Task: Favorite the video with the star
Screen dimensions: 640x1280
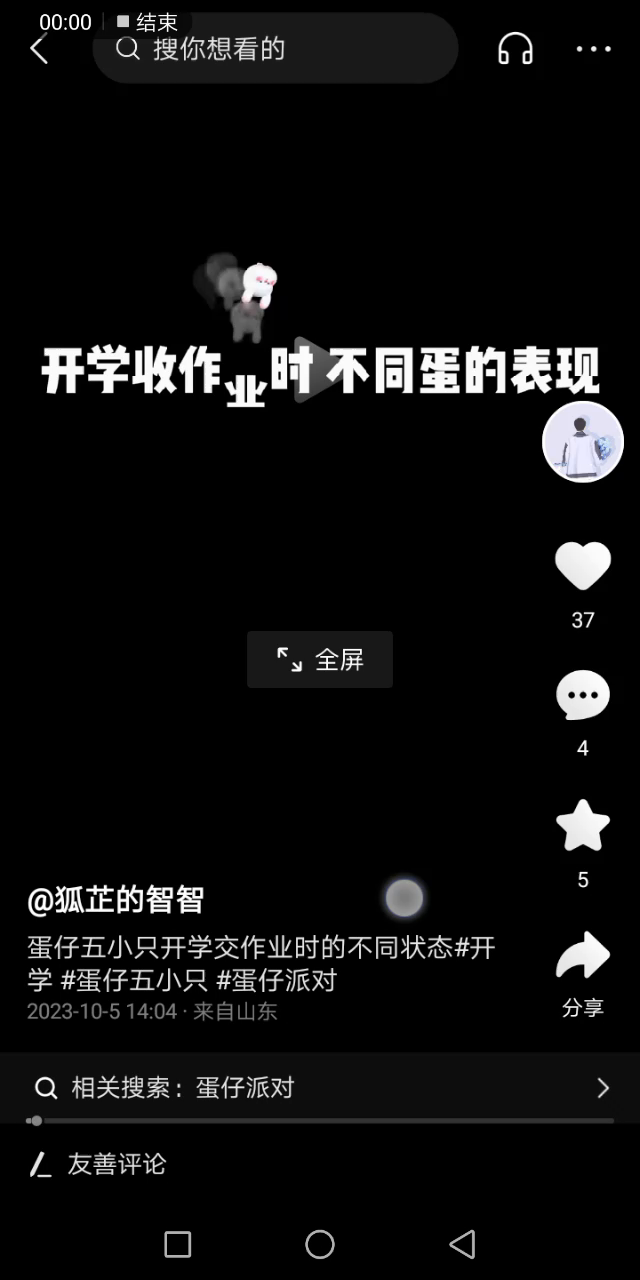Action: (x=582, y=826)
